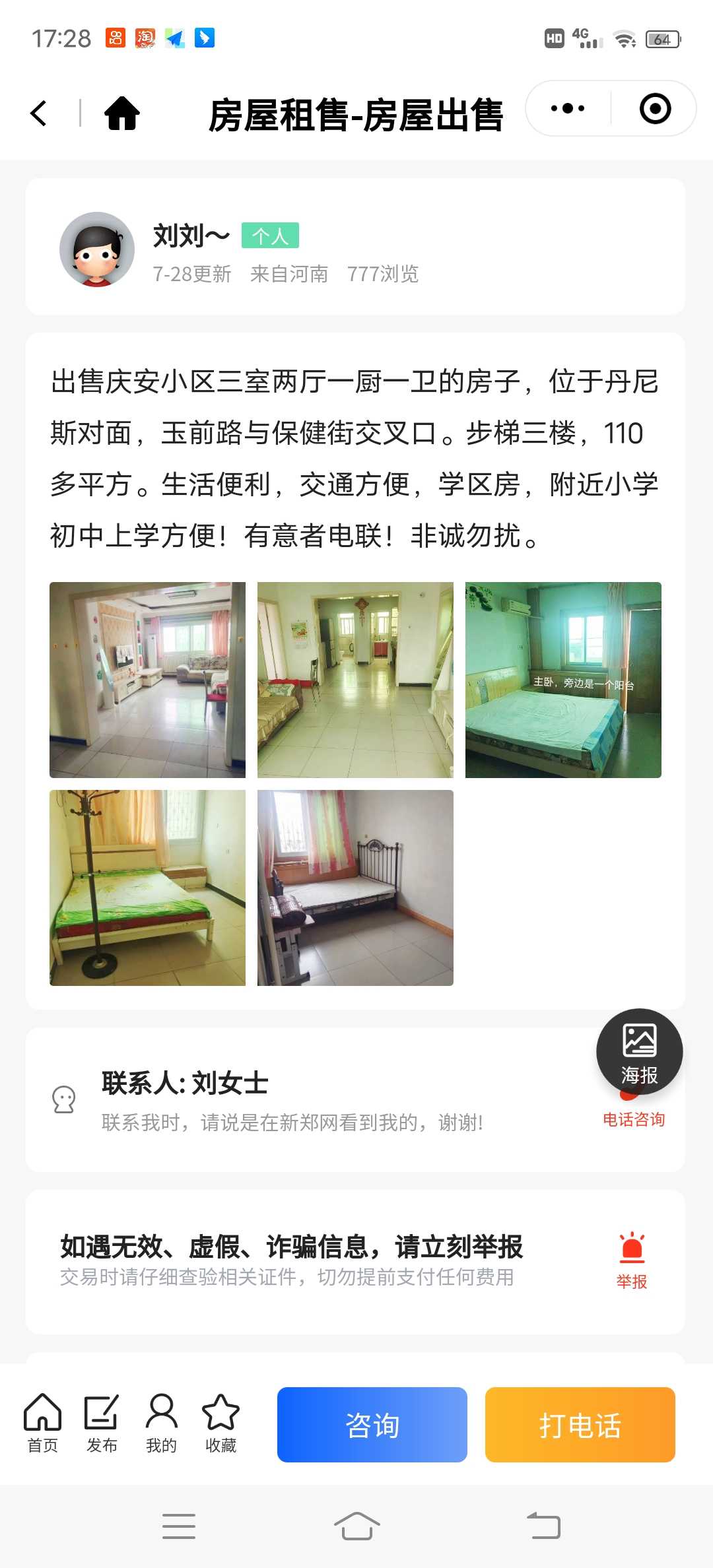Return to the mini program home icon
The image size is (713, 1568).
(x=122, y=113)
